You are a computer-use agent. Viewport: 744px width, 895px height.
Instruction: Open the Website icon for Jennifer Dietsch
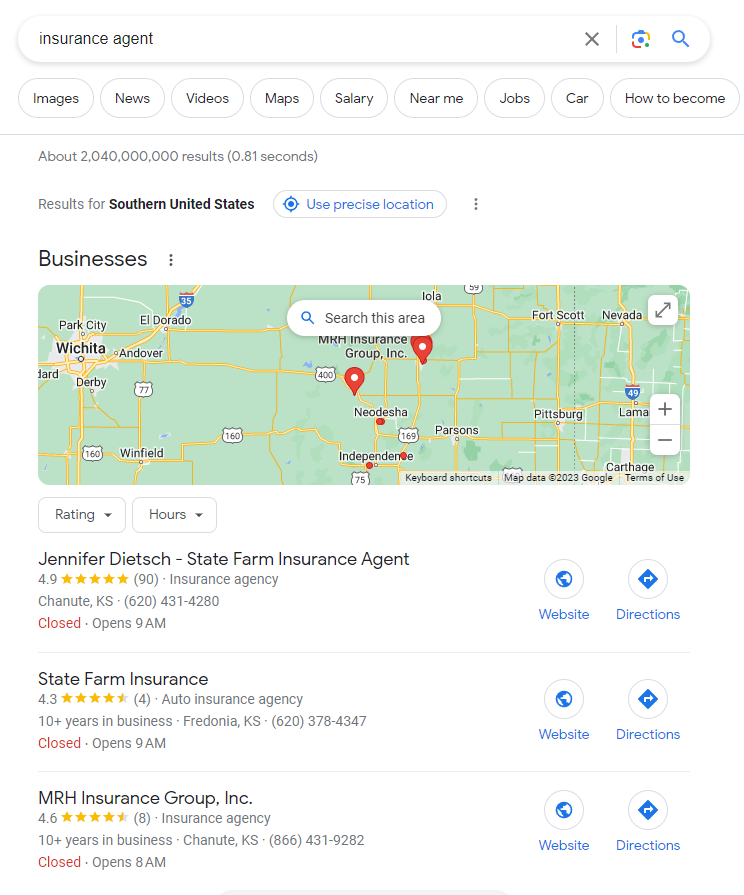(x=563, y=579)
